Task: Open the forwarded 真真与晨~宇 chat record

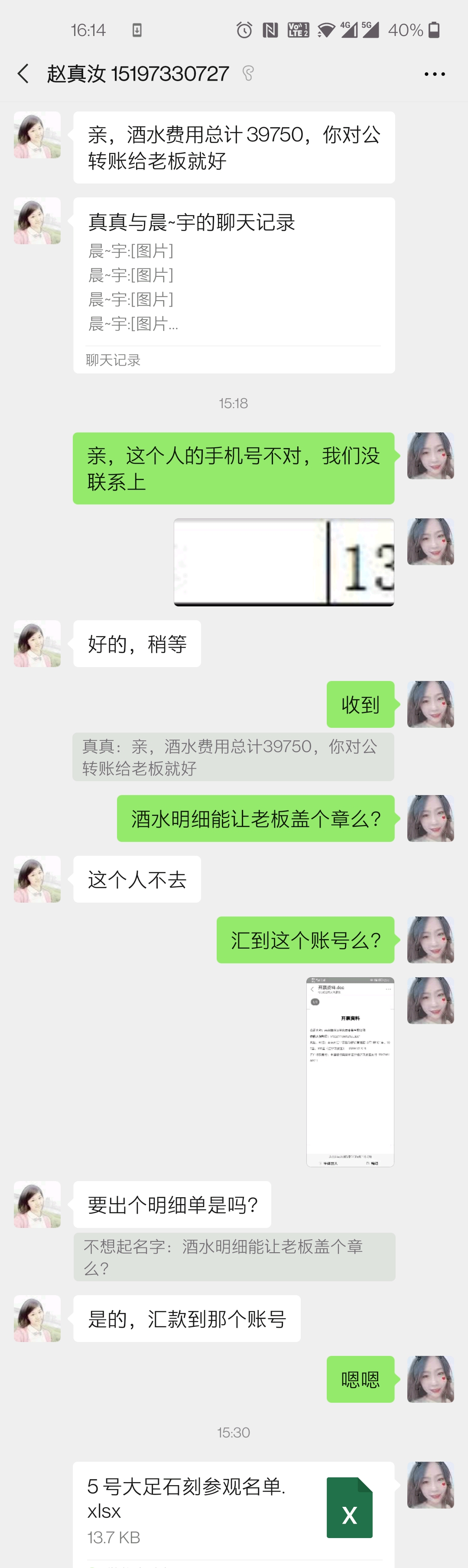Action: tap(234, 284)
